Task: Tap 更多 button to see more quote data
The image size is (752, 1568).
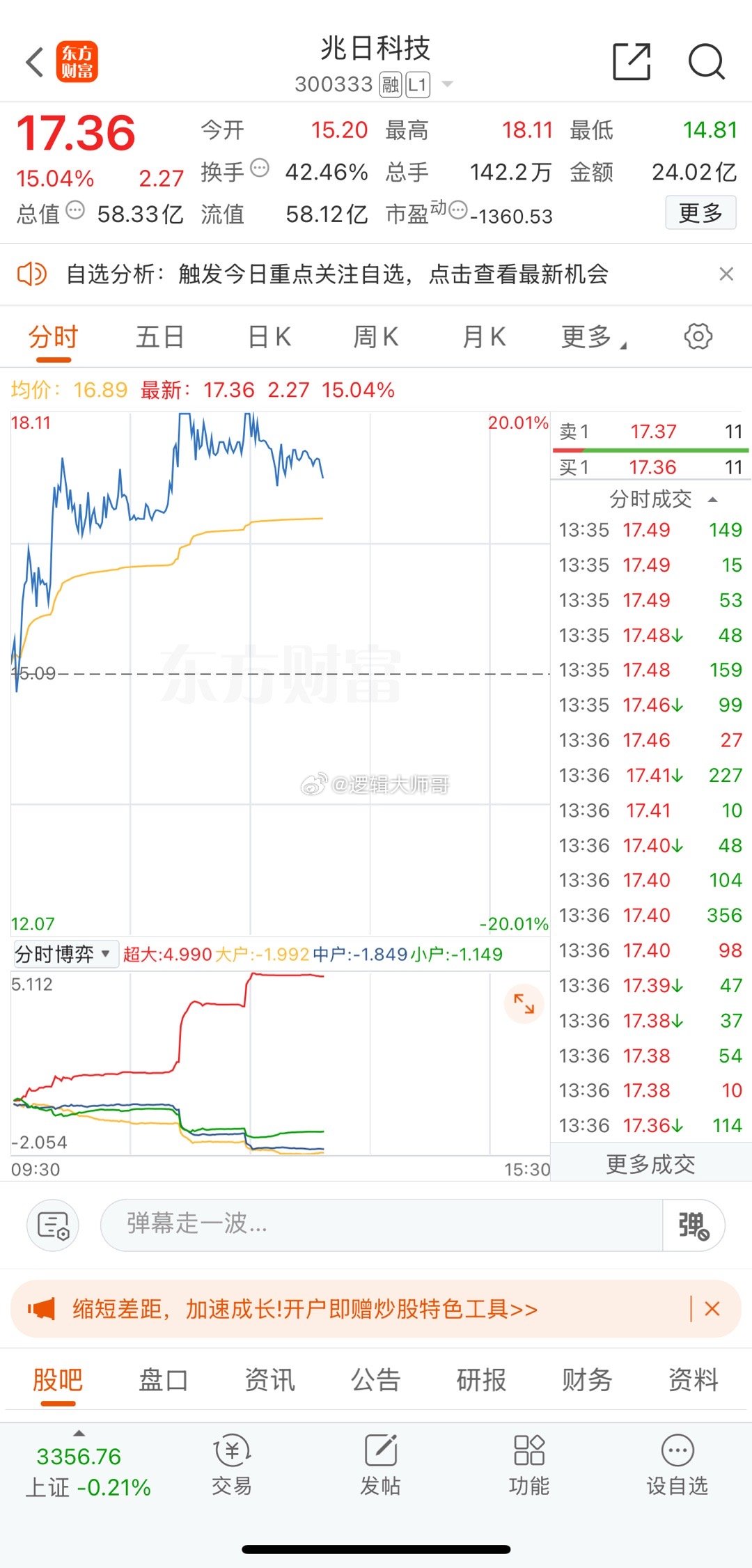Action: click(700, 212)
